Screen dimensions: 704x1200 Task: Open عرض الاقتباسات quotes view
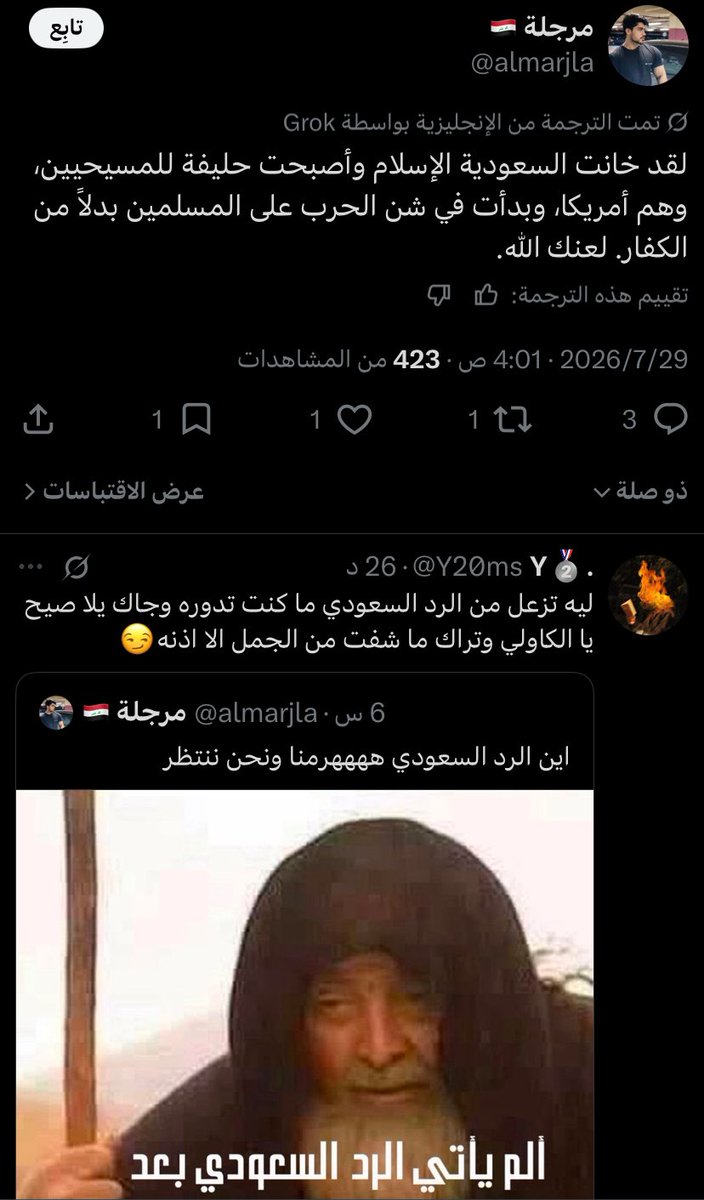(114, 492)
